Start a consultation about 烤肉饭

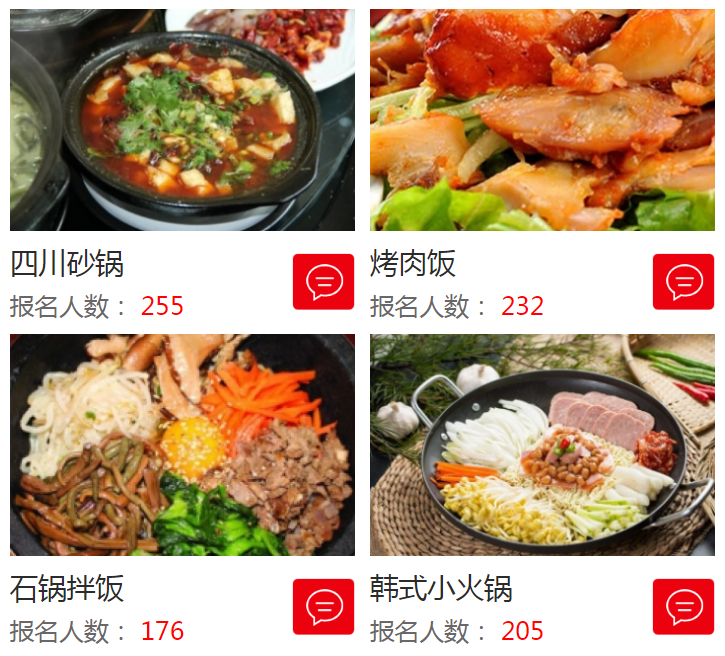[683, 282]
